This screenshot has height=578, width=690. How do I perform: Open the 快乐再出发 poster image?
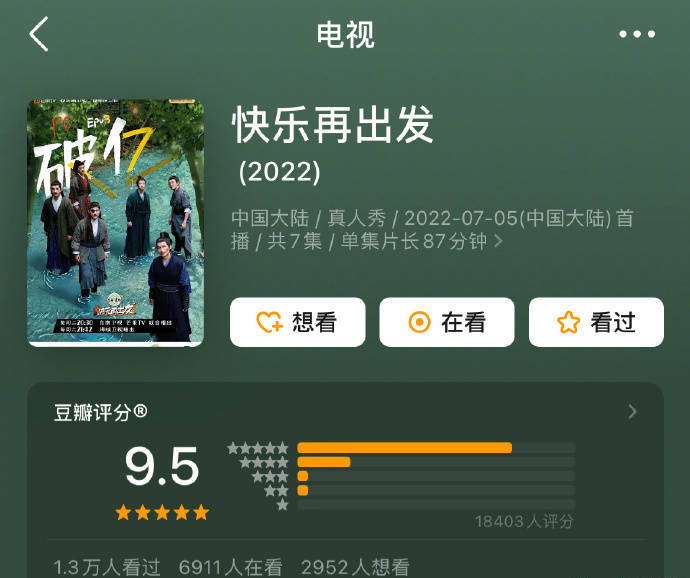tap(115, 222)
